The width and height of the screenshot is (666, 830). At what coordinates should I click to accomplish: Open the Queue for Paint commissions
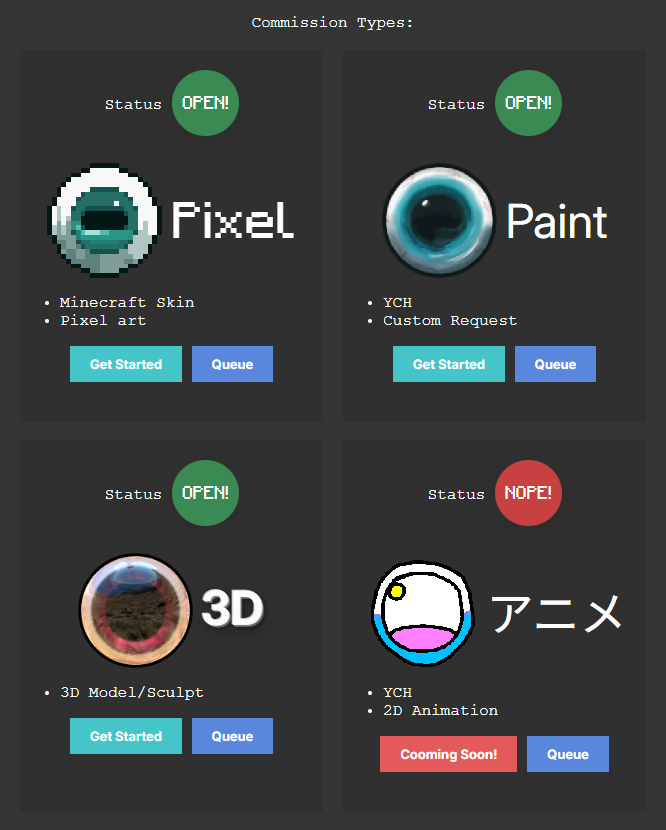555,364
